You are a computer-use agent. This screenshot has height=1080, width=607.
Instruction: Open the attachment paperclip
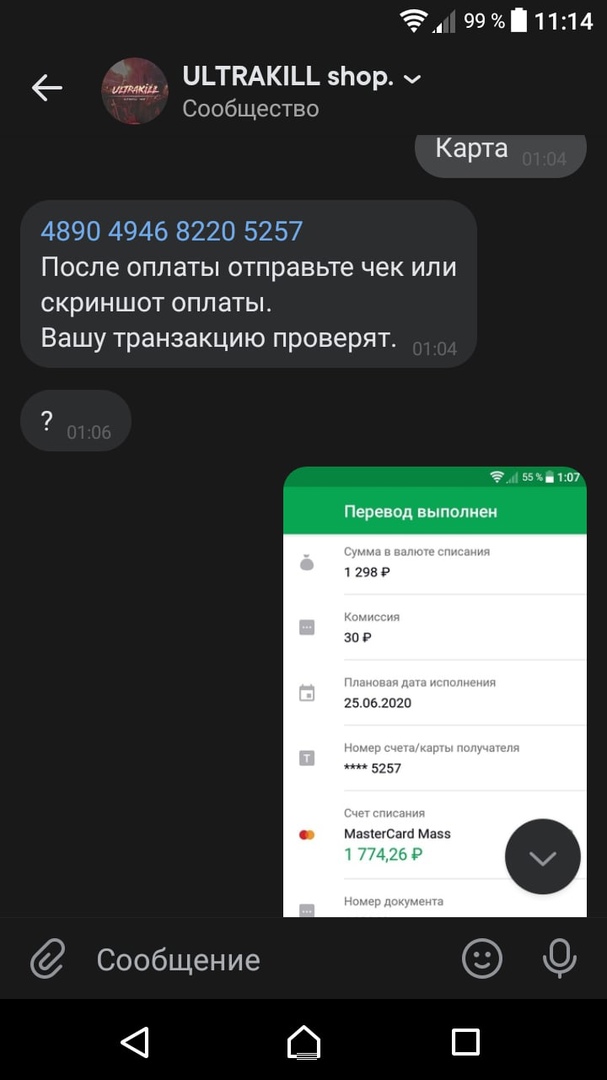47,960
